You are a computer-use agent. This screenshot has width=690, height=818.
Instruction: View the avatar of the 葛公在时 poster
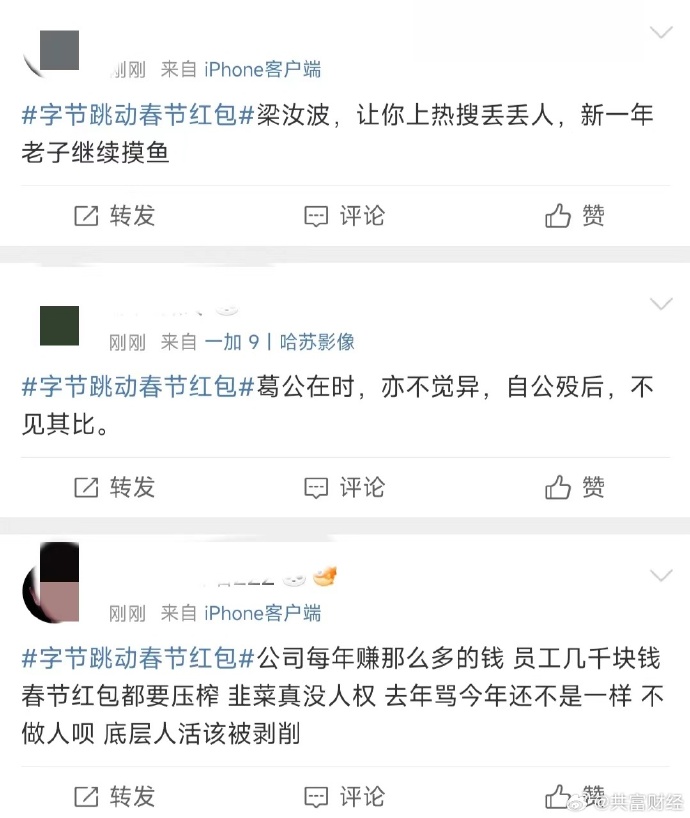59,326
